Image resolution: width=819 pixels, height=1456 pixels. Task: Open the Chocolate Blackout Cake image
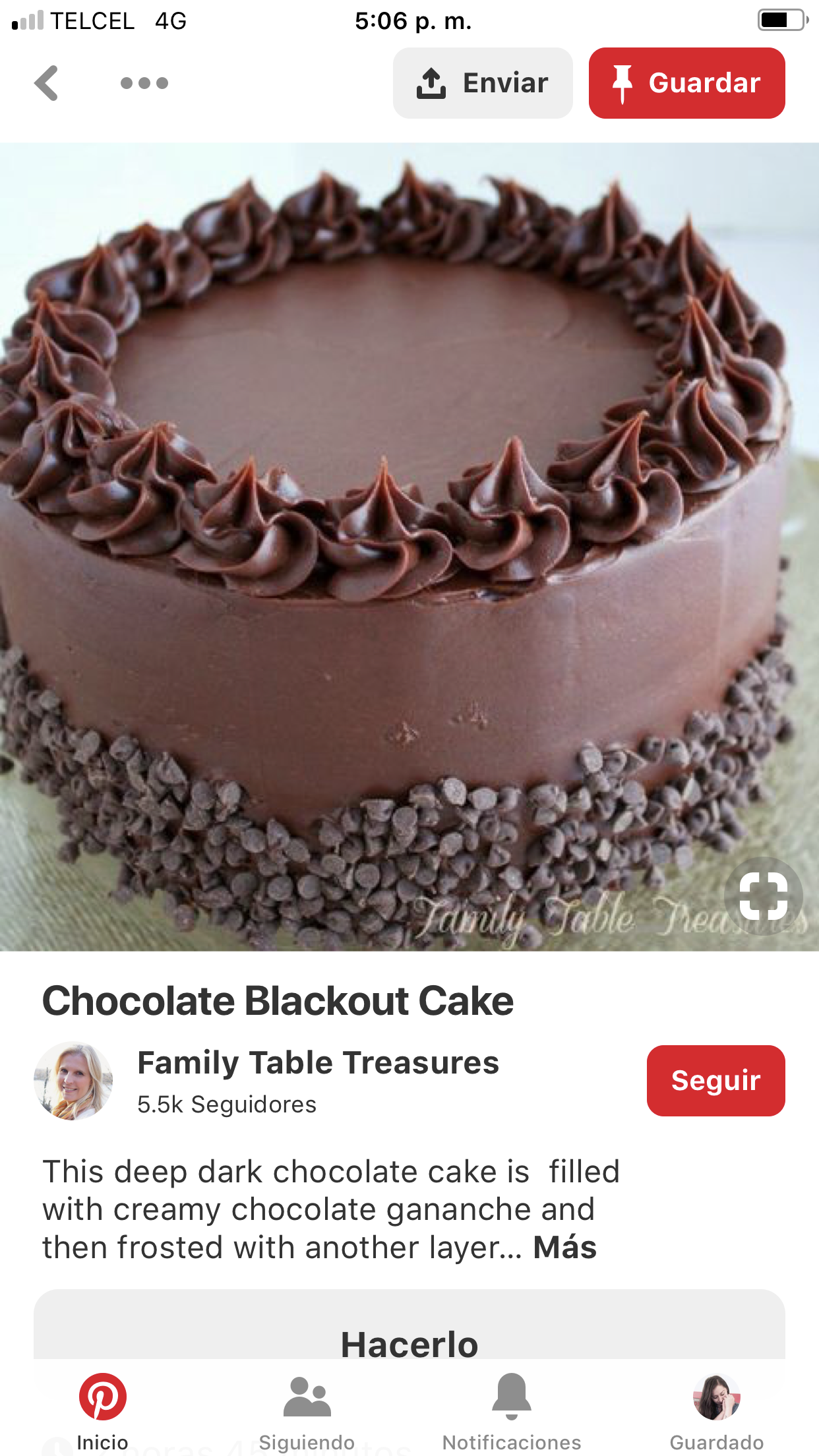click(396, 528)
